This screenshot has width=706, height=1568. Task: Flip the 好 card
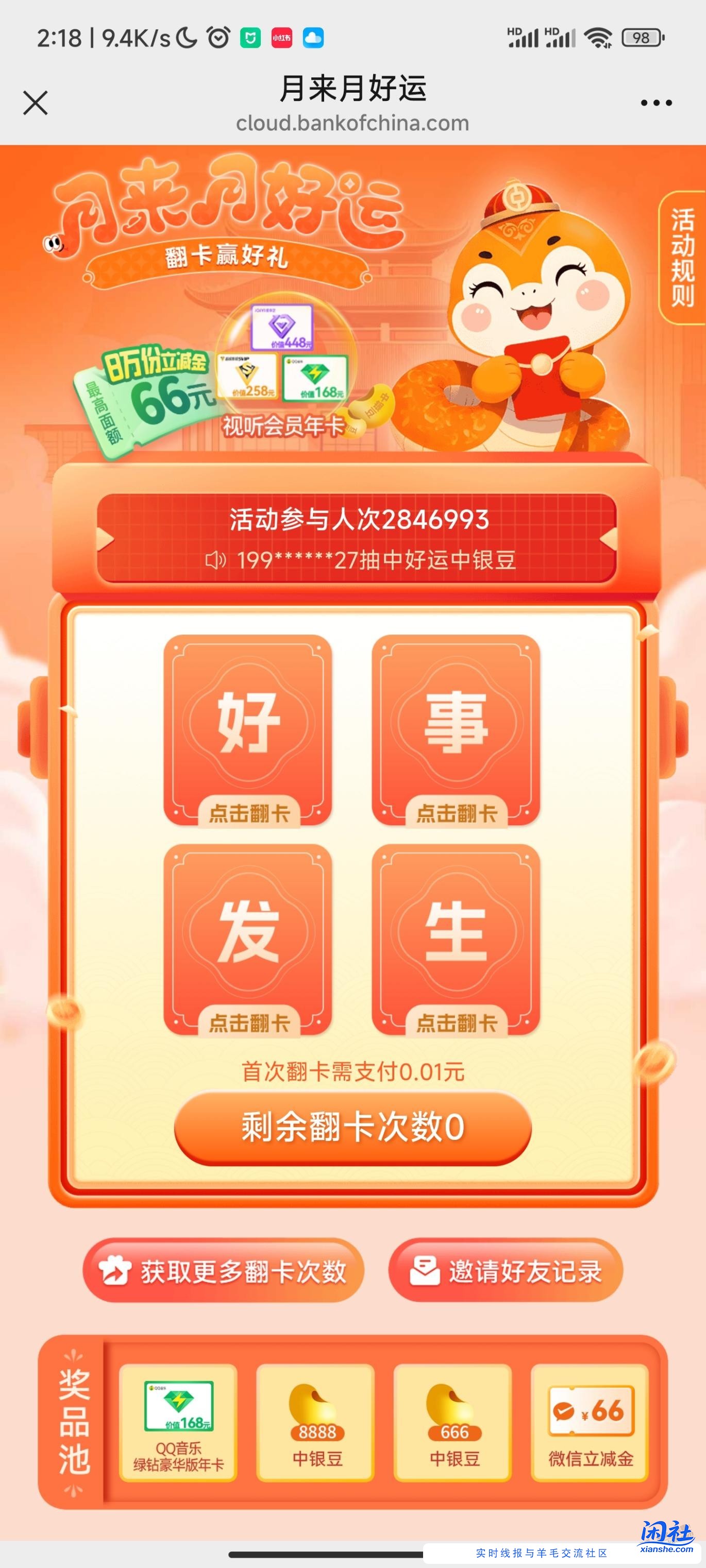[248, 730]
